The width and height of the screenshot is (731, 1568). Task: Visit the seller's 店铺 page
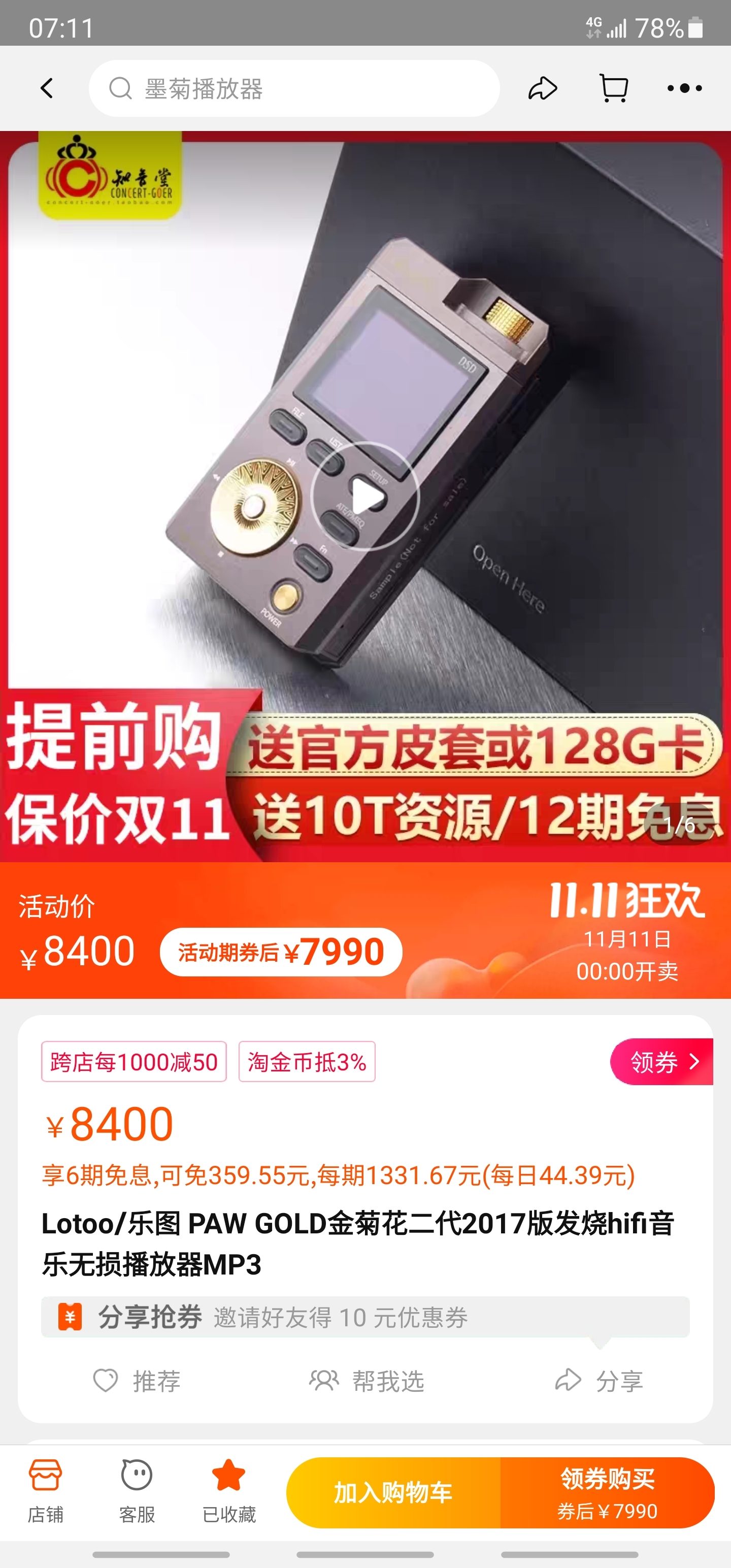pyautogui.click(x=46, y=1491)
